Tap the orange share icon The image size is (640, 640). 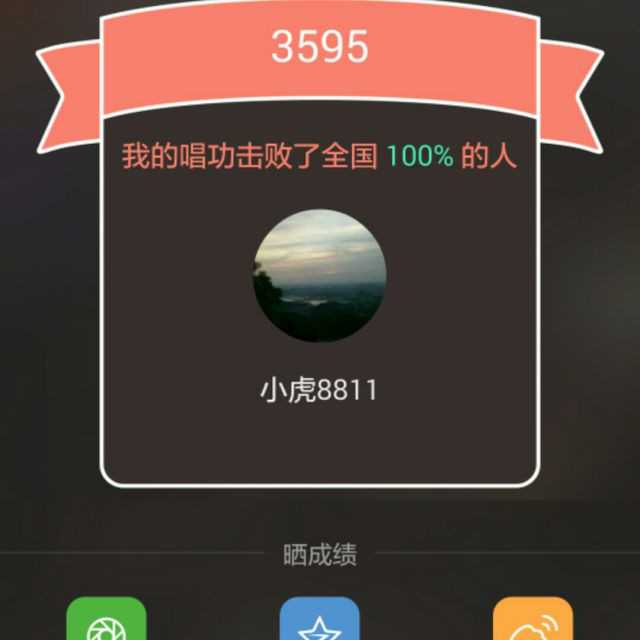pos(533,622)
